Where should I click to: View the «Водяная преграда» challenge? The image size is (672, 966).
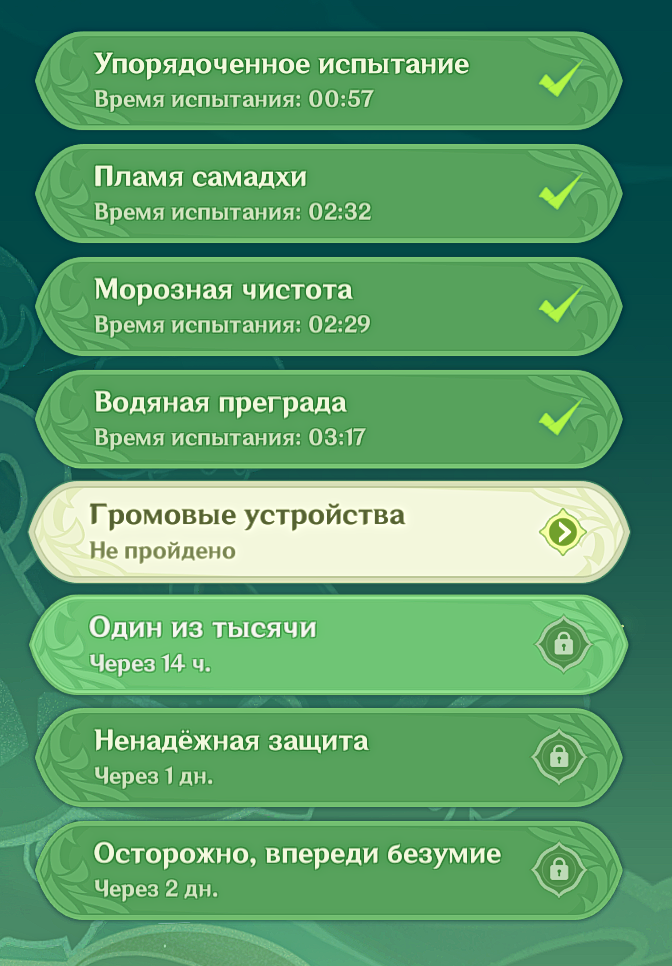point(330,419)
